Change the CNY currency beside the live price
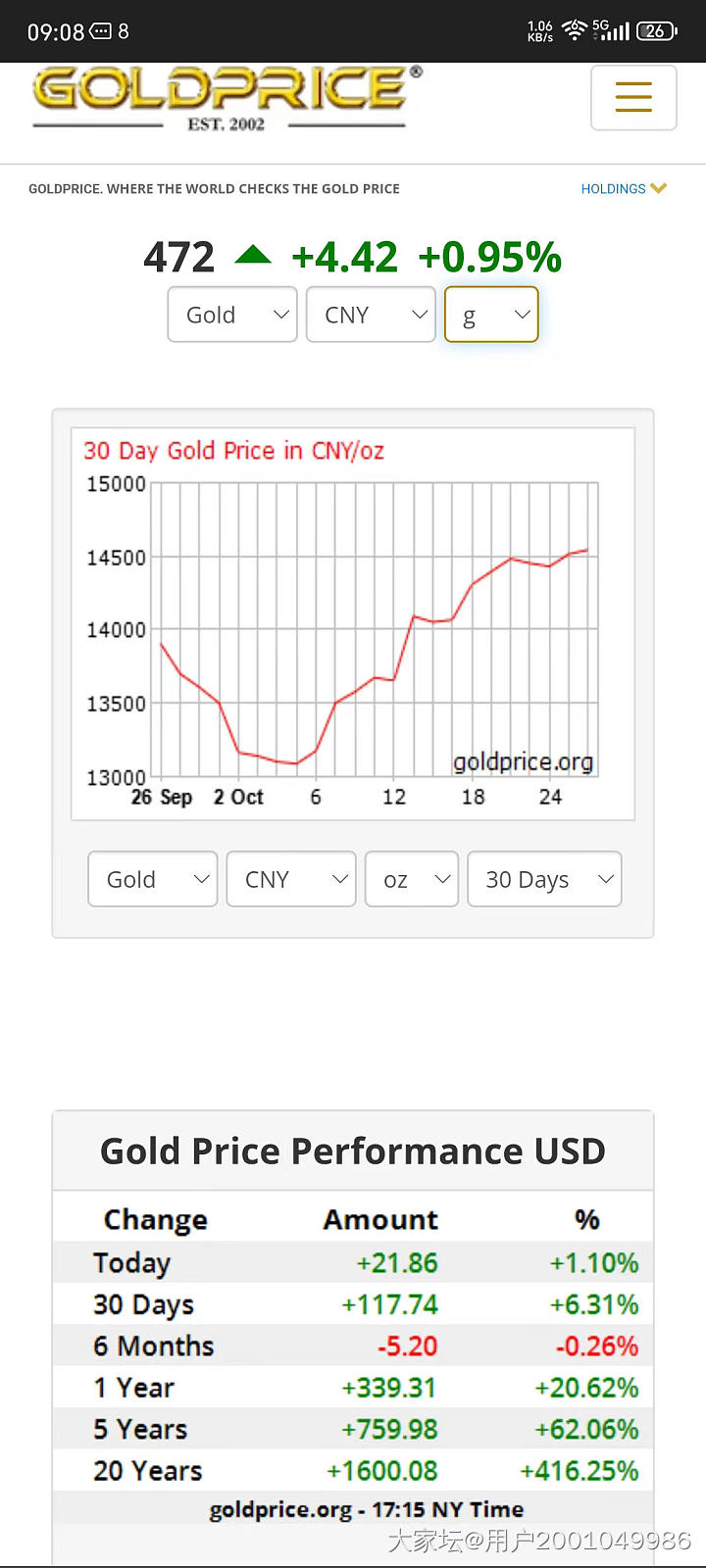 371,315
